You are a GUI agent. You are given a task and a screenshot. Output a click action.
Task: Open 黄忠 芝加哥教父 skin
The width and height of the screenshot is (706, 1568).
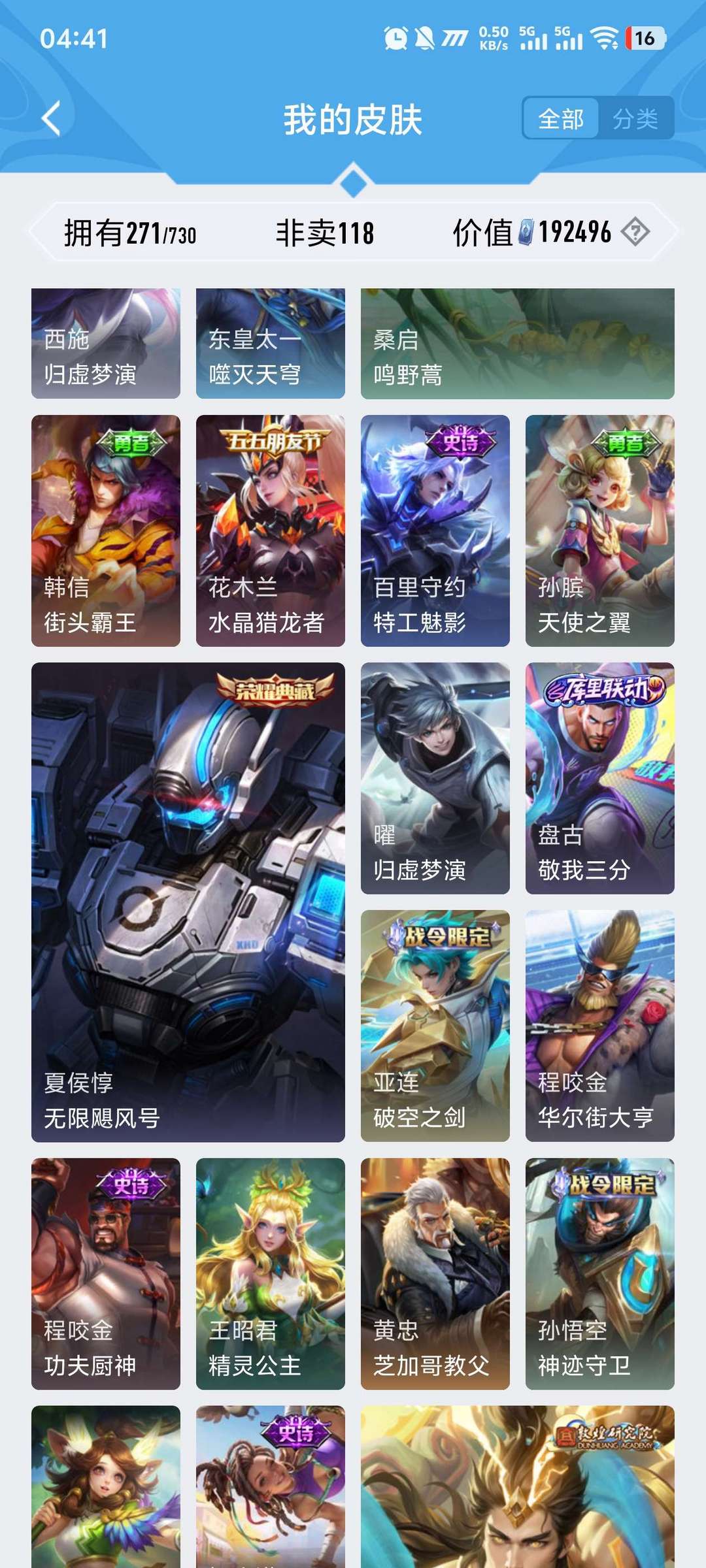(x=435, y=1273)
